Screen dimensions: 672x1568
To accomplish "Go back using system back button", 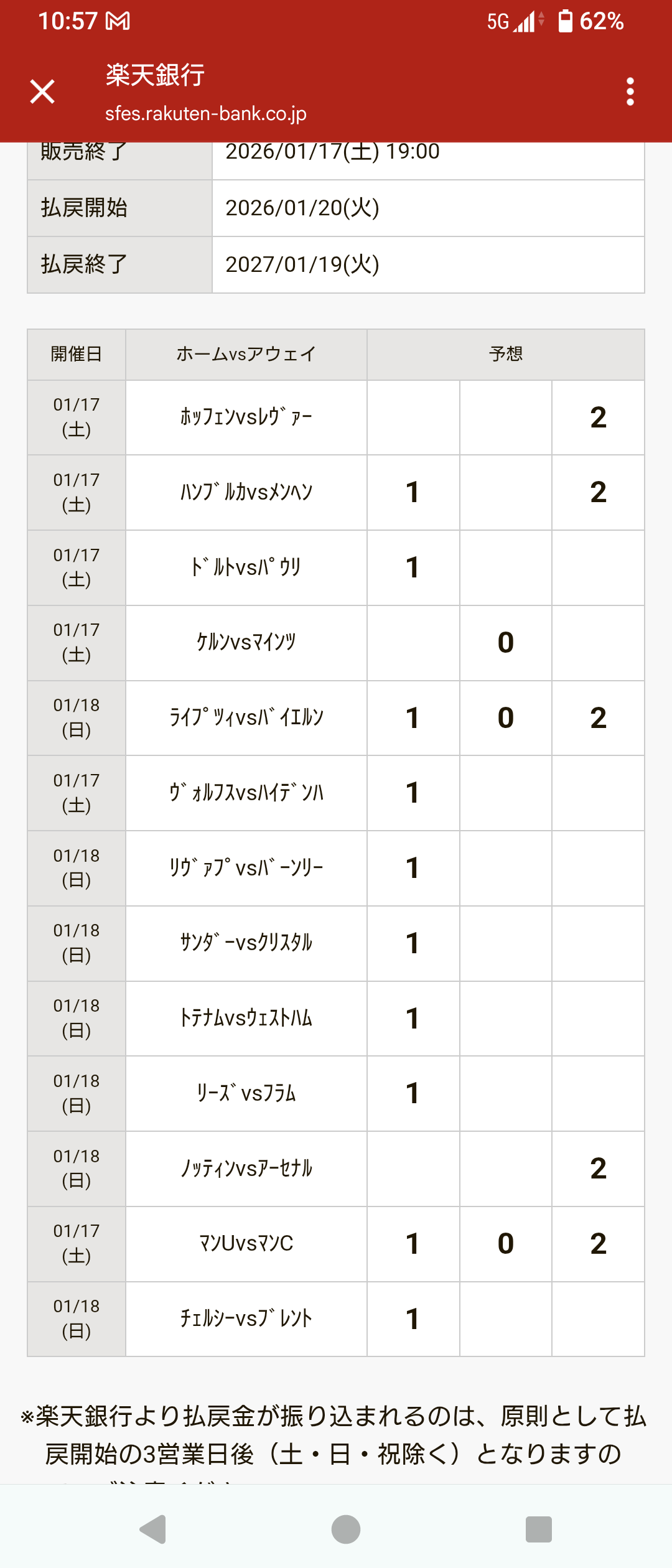I will click(x=153, y=1529).
